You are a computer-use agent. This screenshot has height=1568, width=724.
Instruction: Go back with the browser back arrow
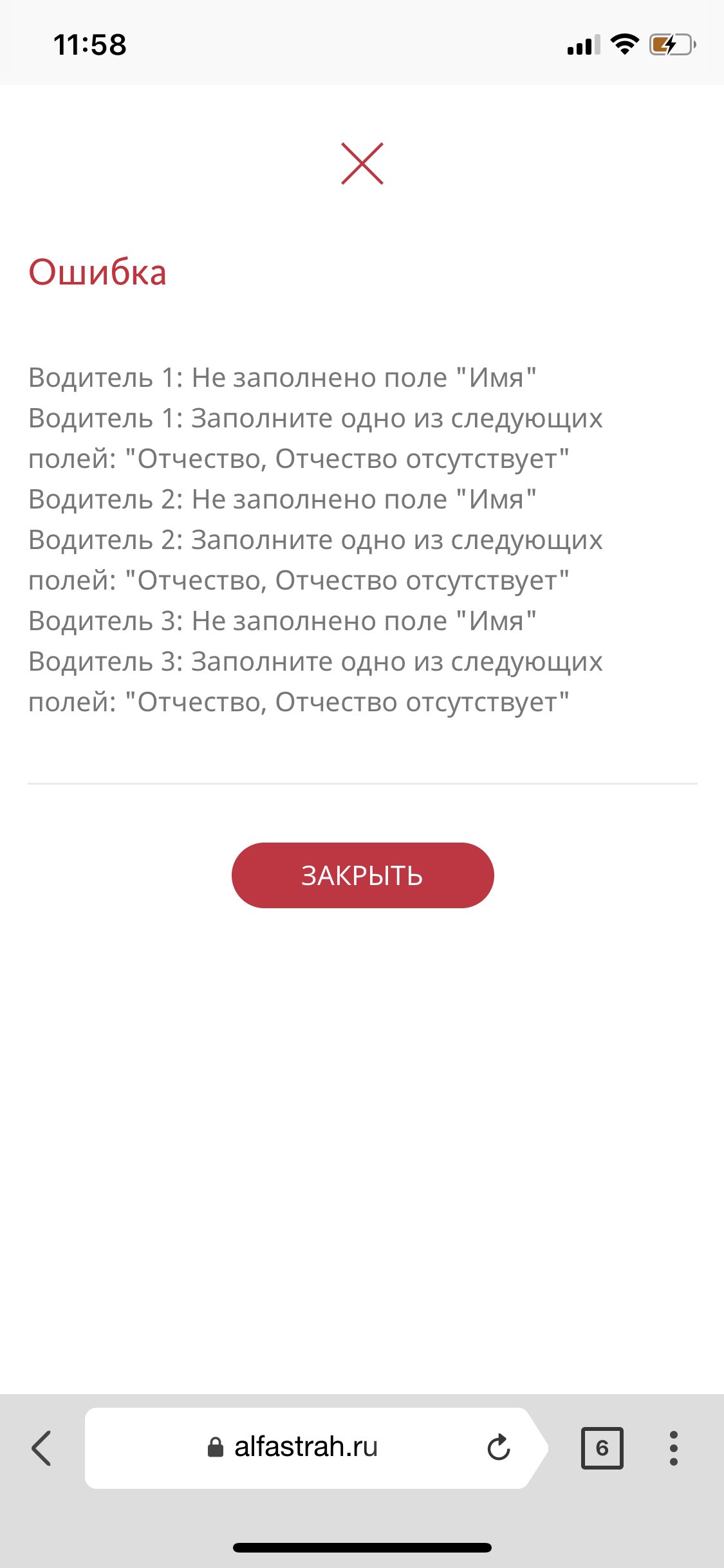point(42,1448)
